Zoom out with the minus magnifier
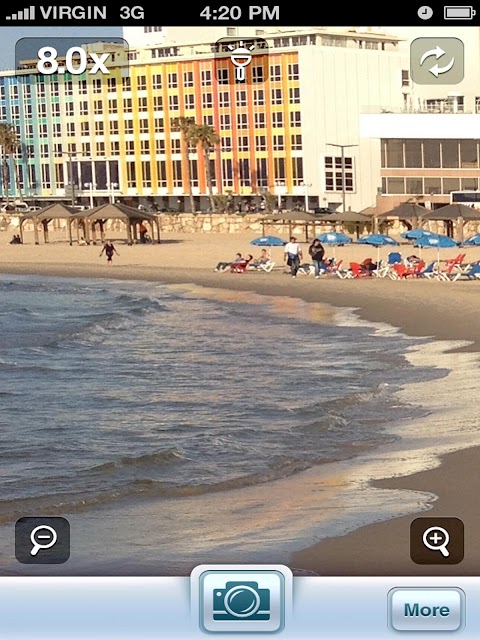The image size is (480, 640). [42, 540]
